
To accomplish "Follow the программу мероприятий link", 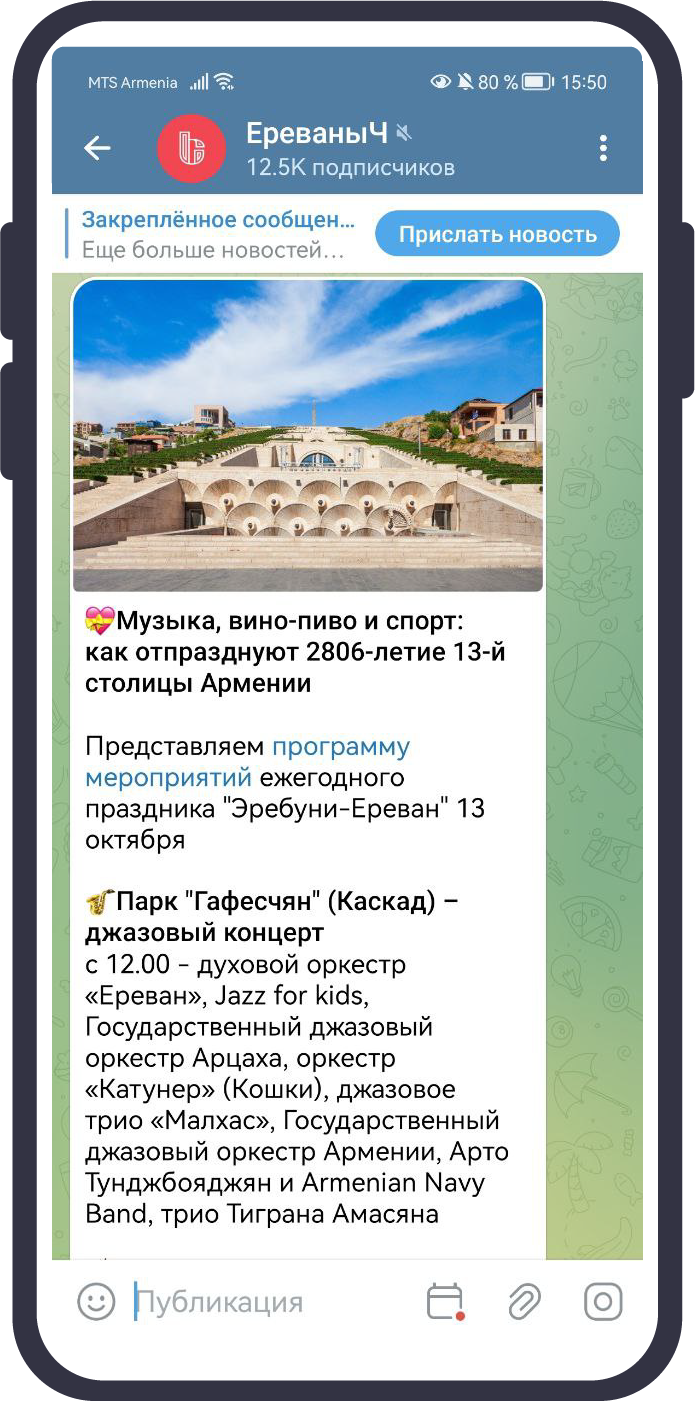I will 341,747.
